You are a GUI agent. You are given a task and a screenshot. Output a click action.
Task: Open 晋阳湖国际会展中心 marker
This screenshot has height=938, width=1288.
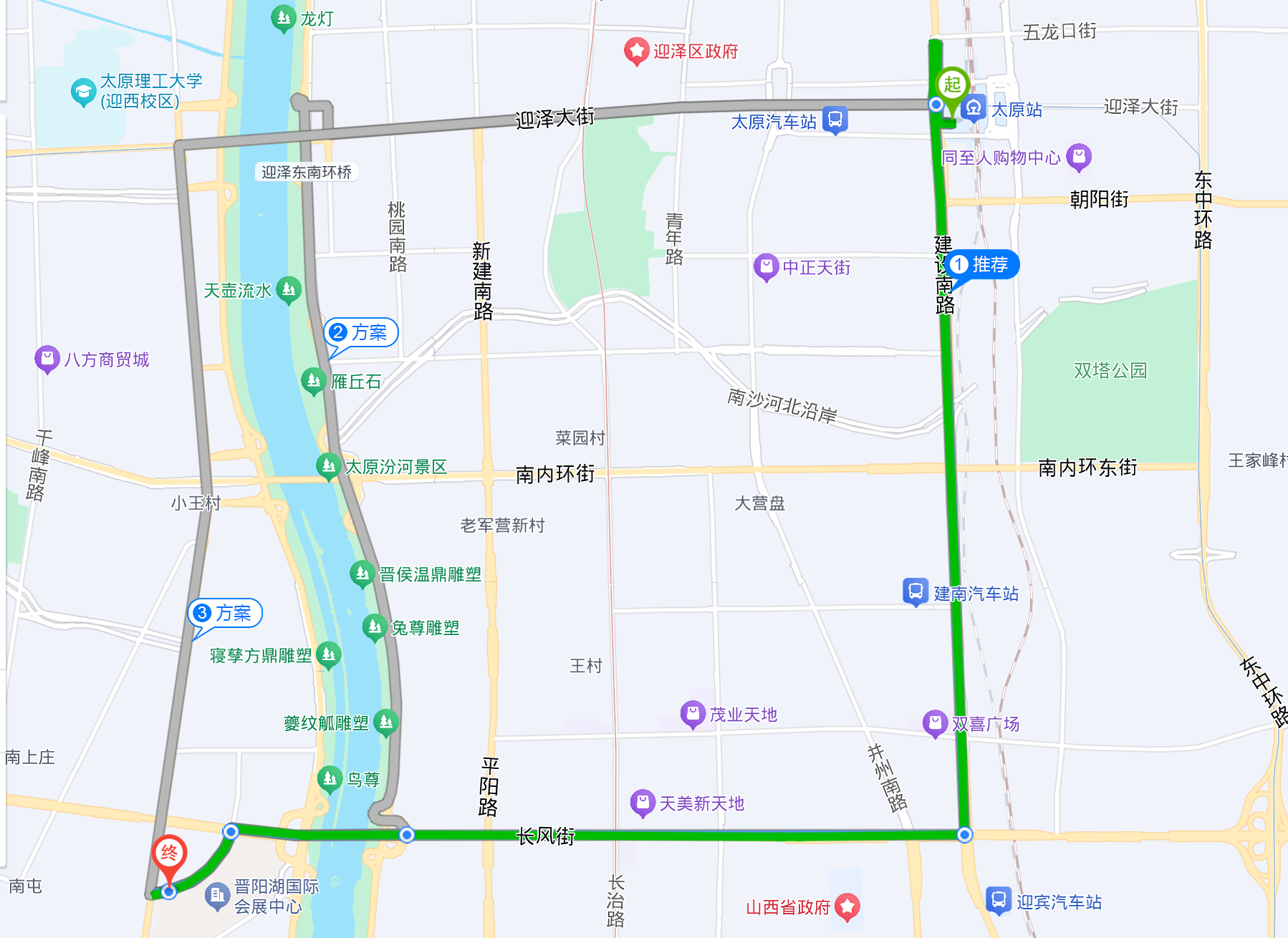[217, 896]
